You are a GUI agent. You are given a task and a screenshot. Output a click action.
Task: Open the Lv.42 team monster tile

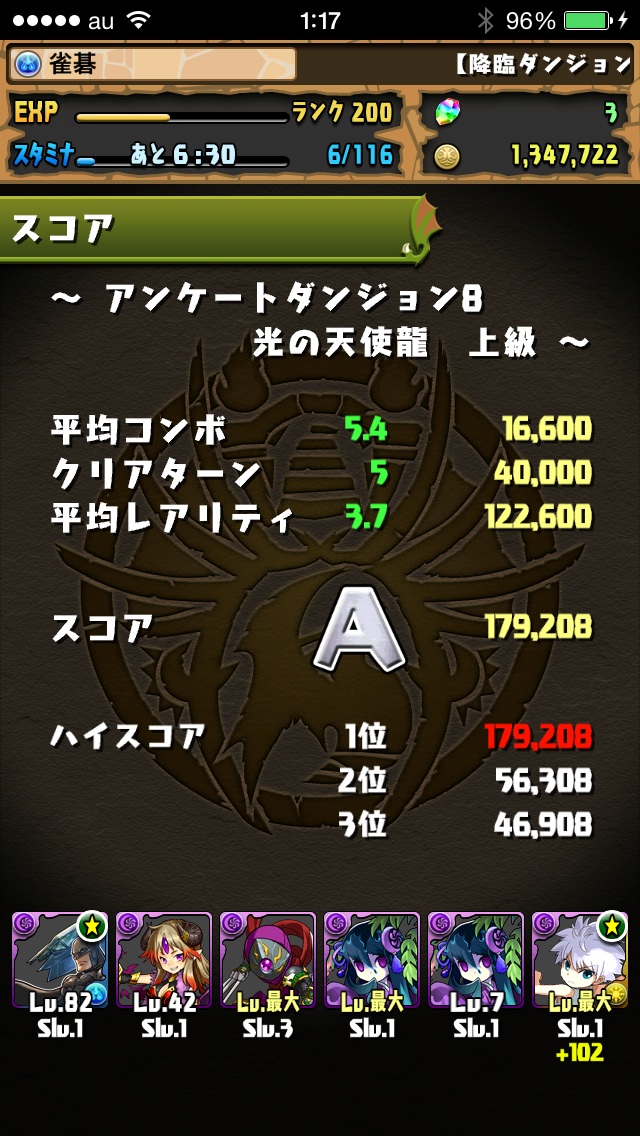[x=163, y=960]
